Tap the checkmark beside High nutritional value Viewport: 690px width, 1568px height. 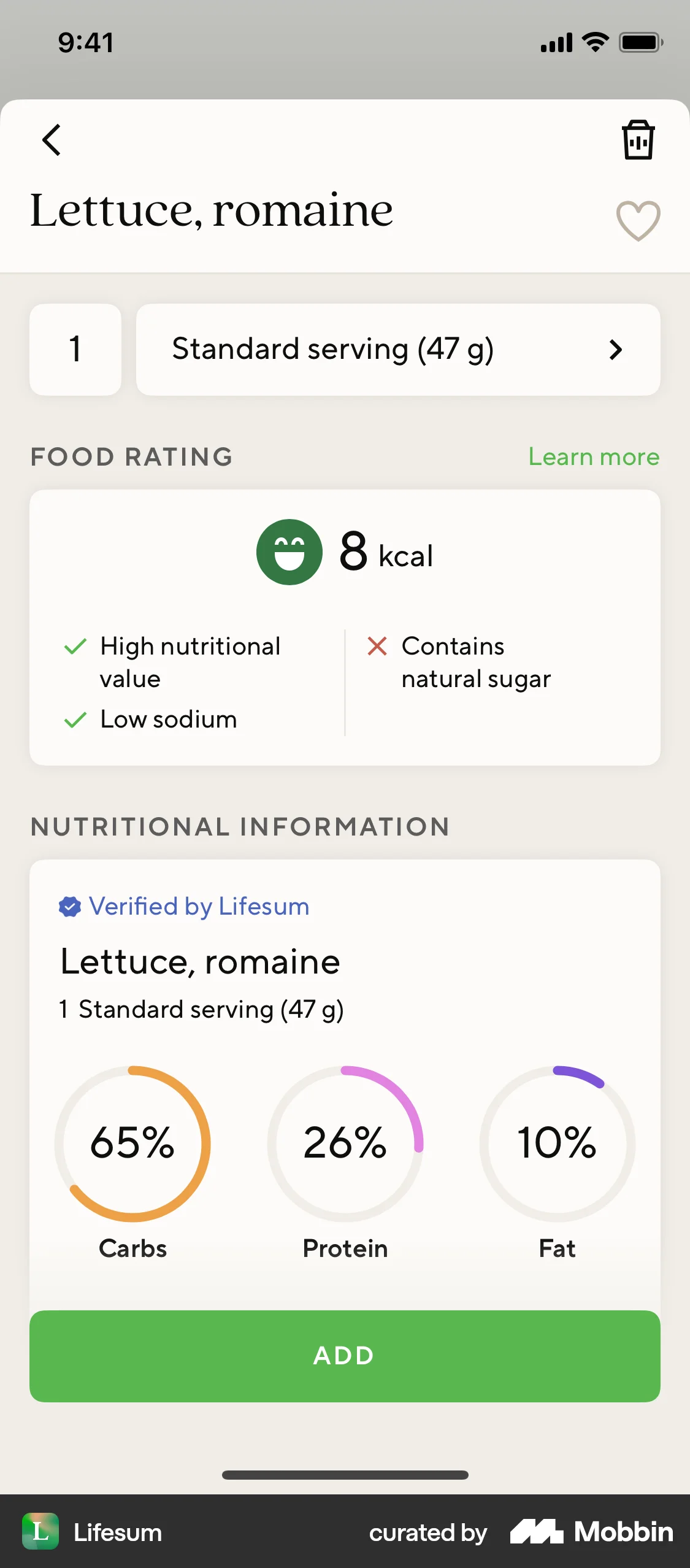(x=75, y=646)
